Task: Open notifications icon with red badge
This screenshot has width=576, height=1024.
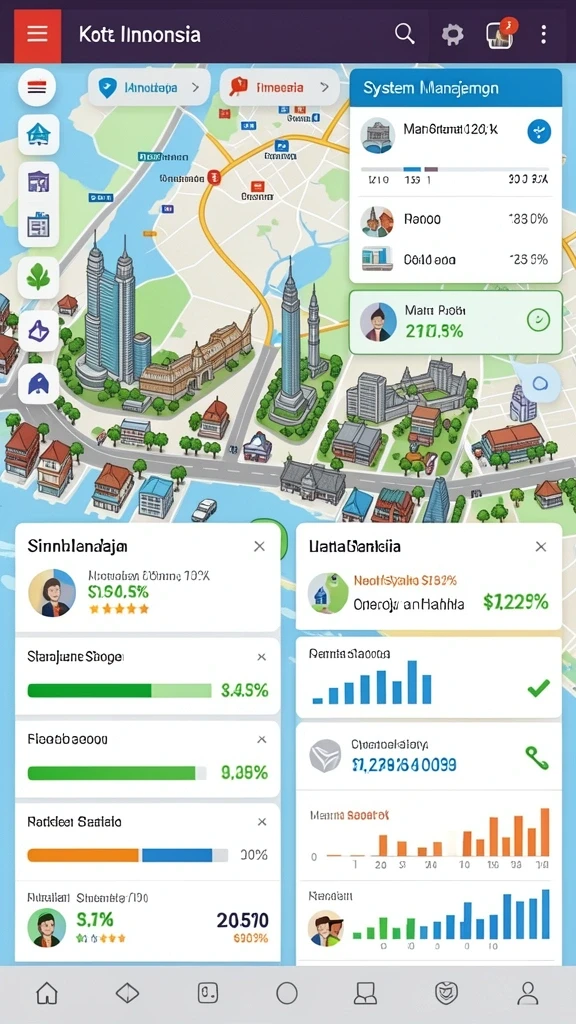Action: (501, 33)
